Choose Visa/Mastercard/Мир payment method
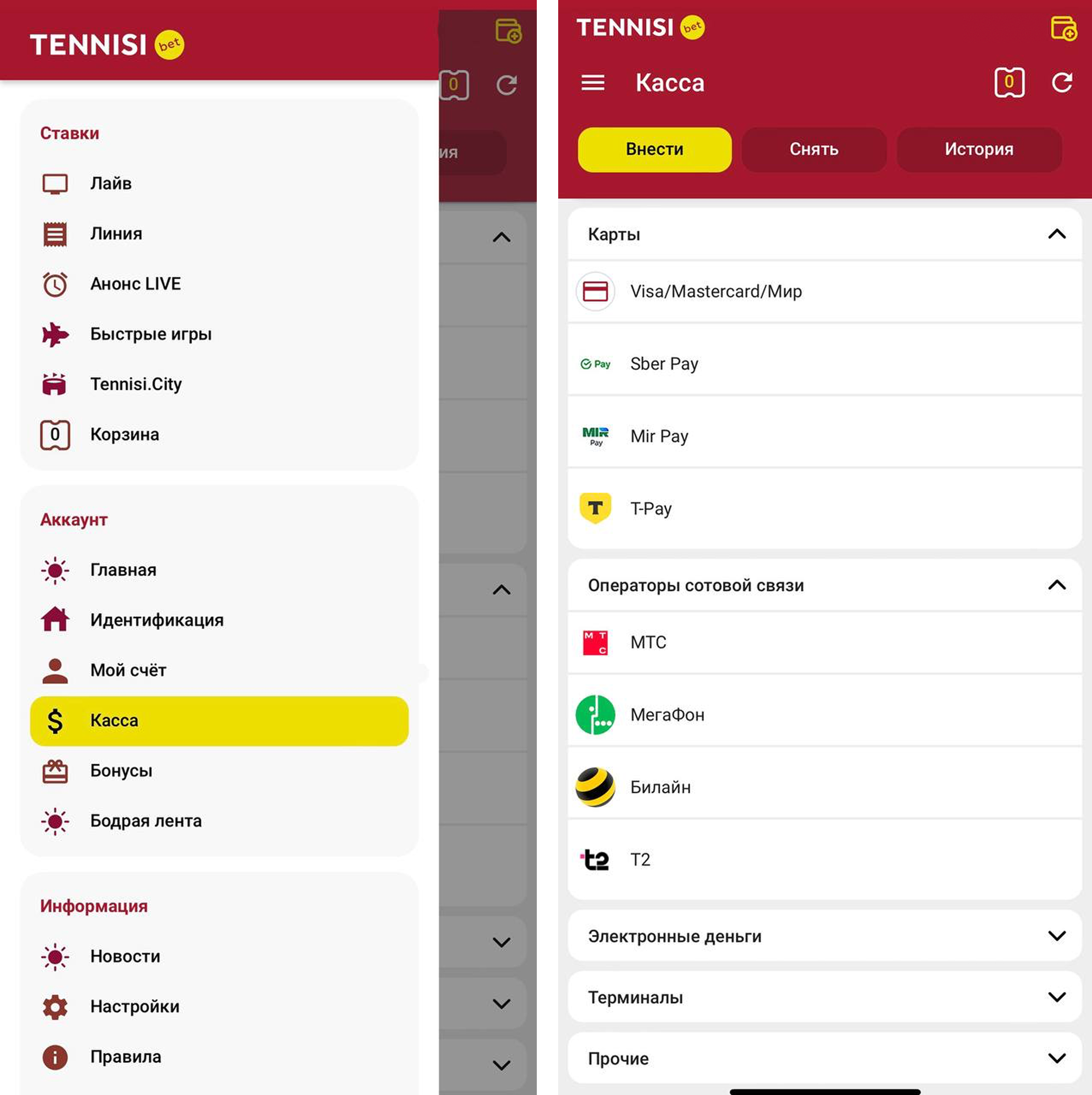The height and width of the screenshot is (1095, 1092). tap(715, 291)
